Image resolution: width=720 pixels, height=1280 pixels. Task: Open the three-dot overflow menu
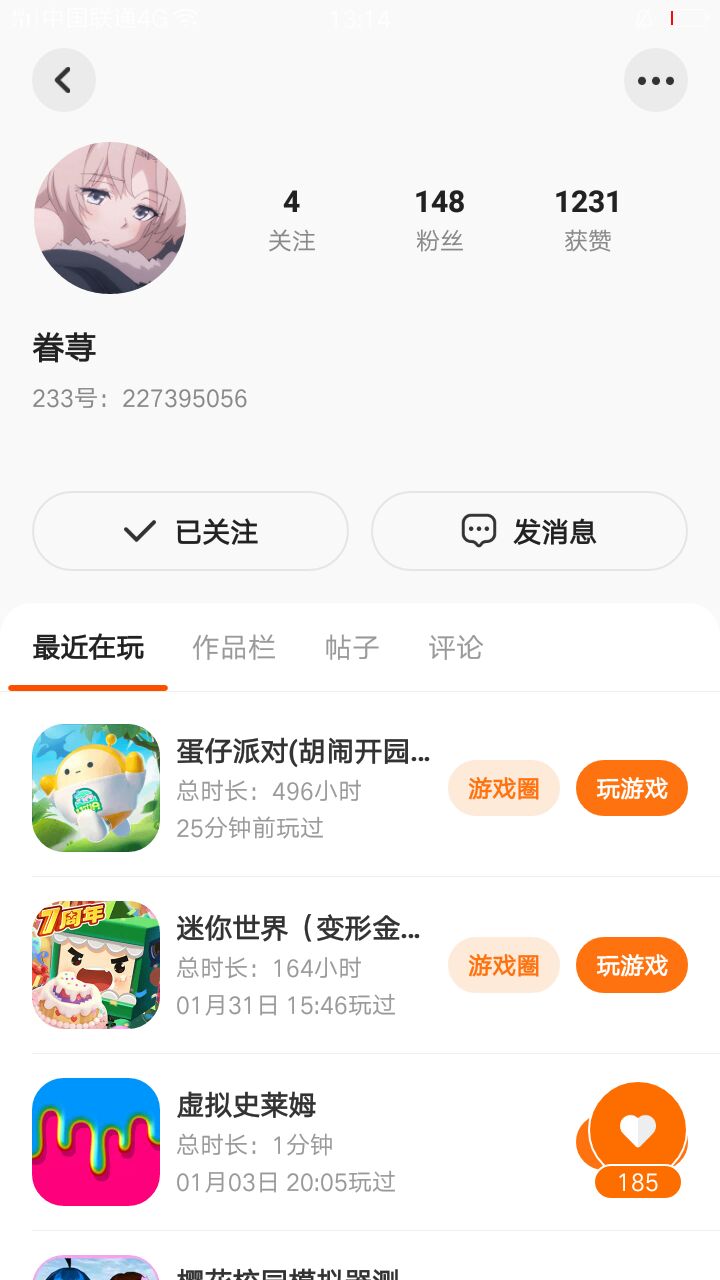656,80
